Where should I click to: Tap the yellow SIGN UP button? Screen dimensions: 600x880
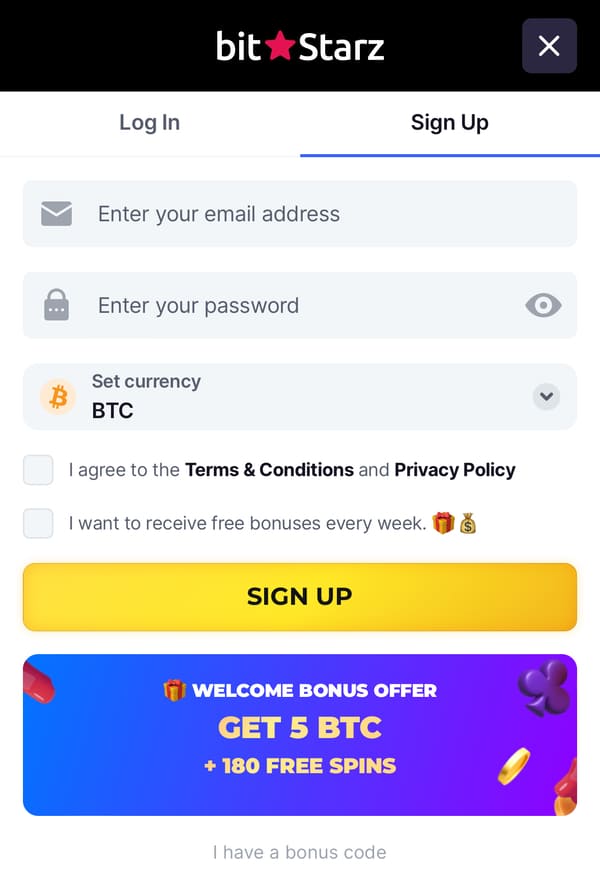point(300,597)
